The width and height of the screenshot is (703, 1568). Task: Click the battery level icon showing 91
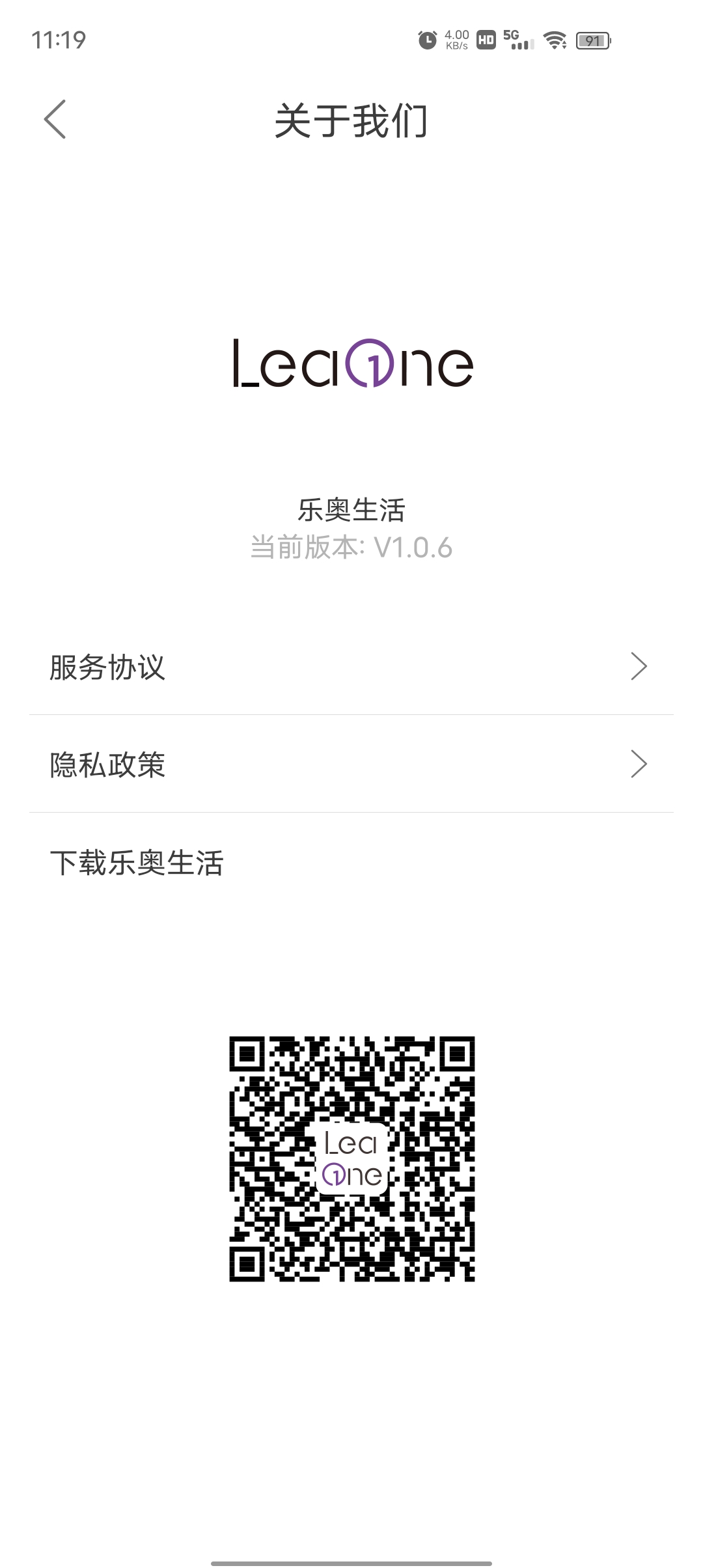point(594,41)
